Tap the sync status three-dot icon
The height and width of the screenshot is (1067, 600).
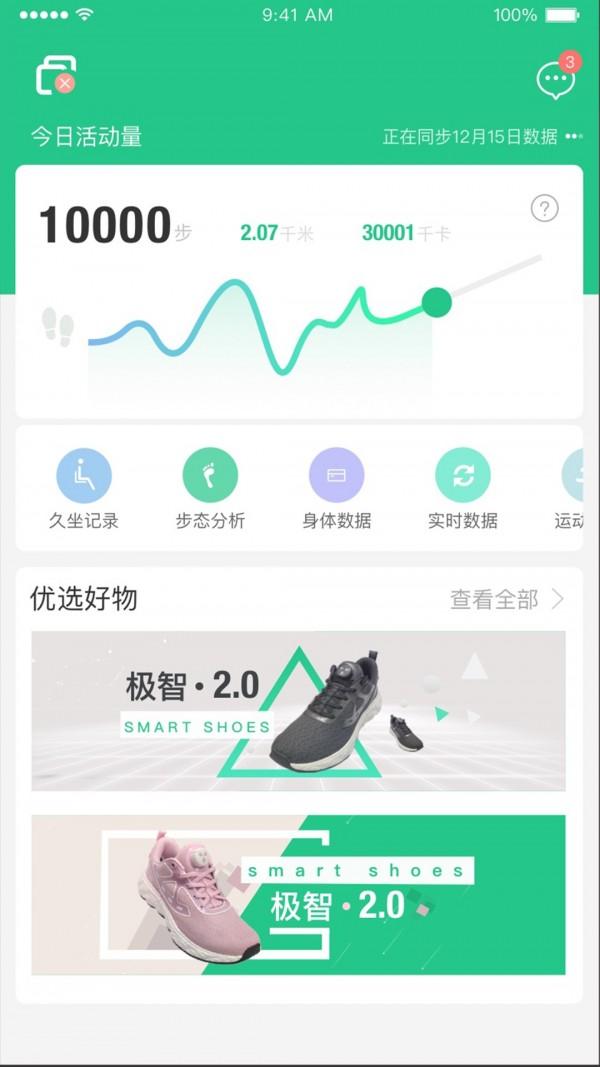point(573,136)
